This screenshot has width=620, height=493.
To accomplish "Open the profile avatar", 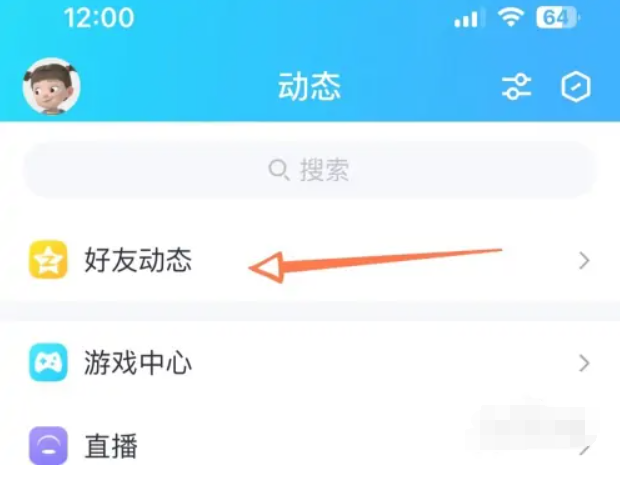I will (x=51, y=87).
